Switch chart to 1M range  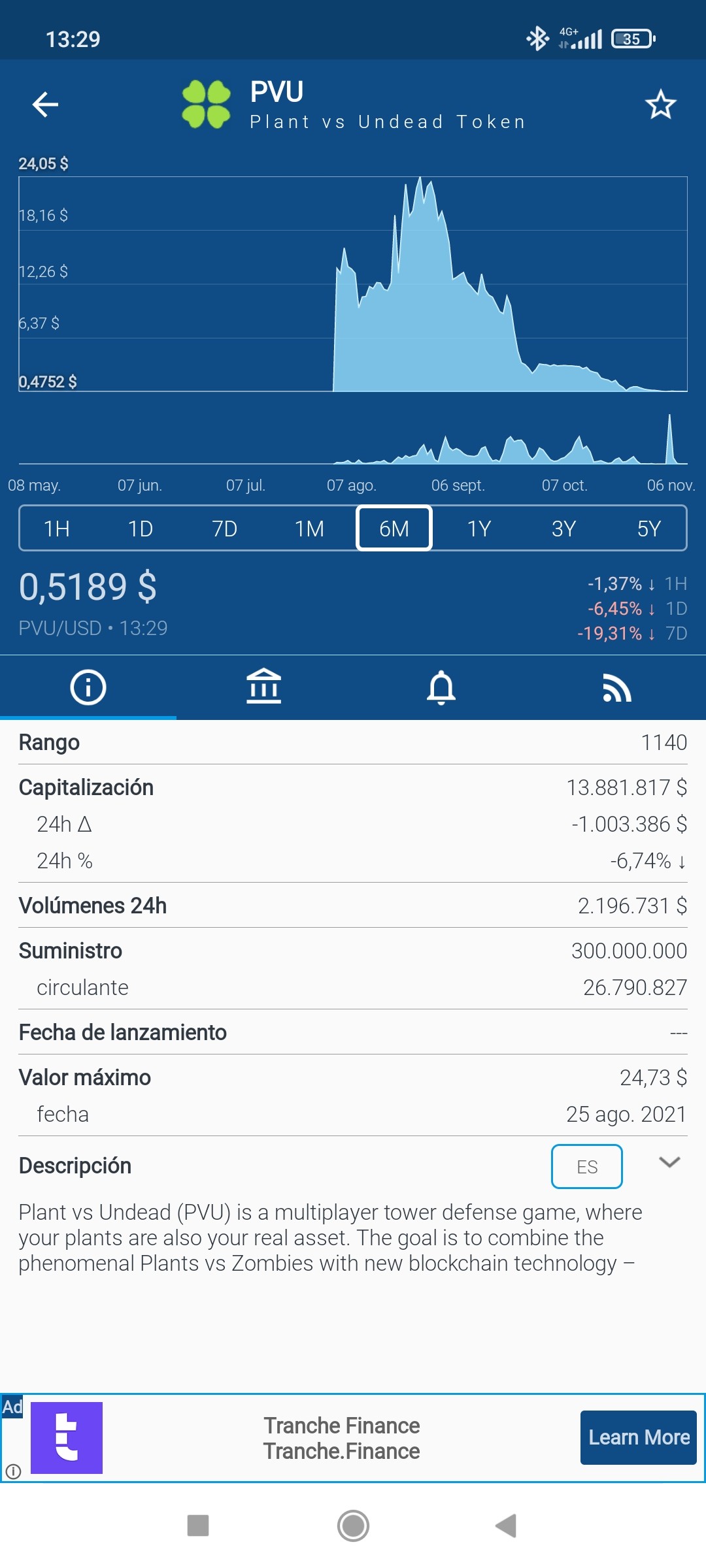tap(310, 529)
